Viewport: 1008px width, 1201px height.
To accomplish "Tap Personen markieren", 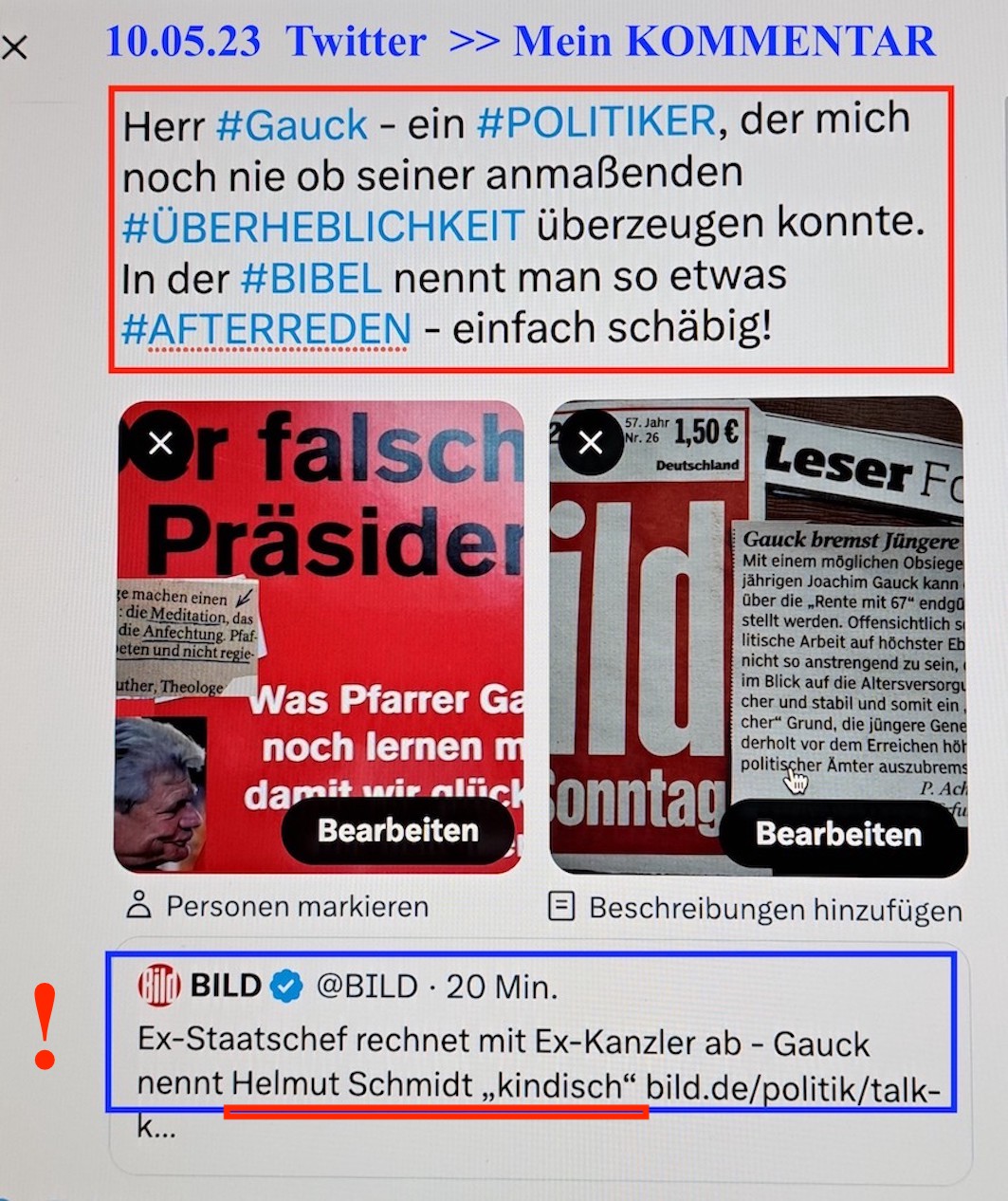I will coord(278,907).
